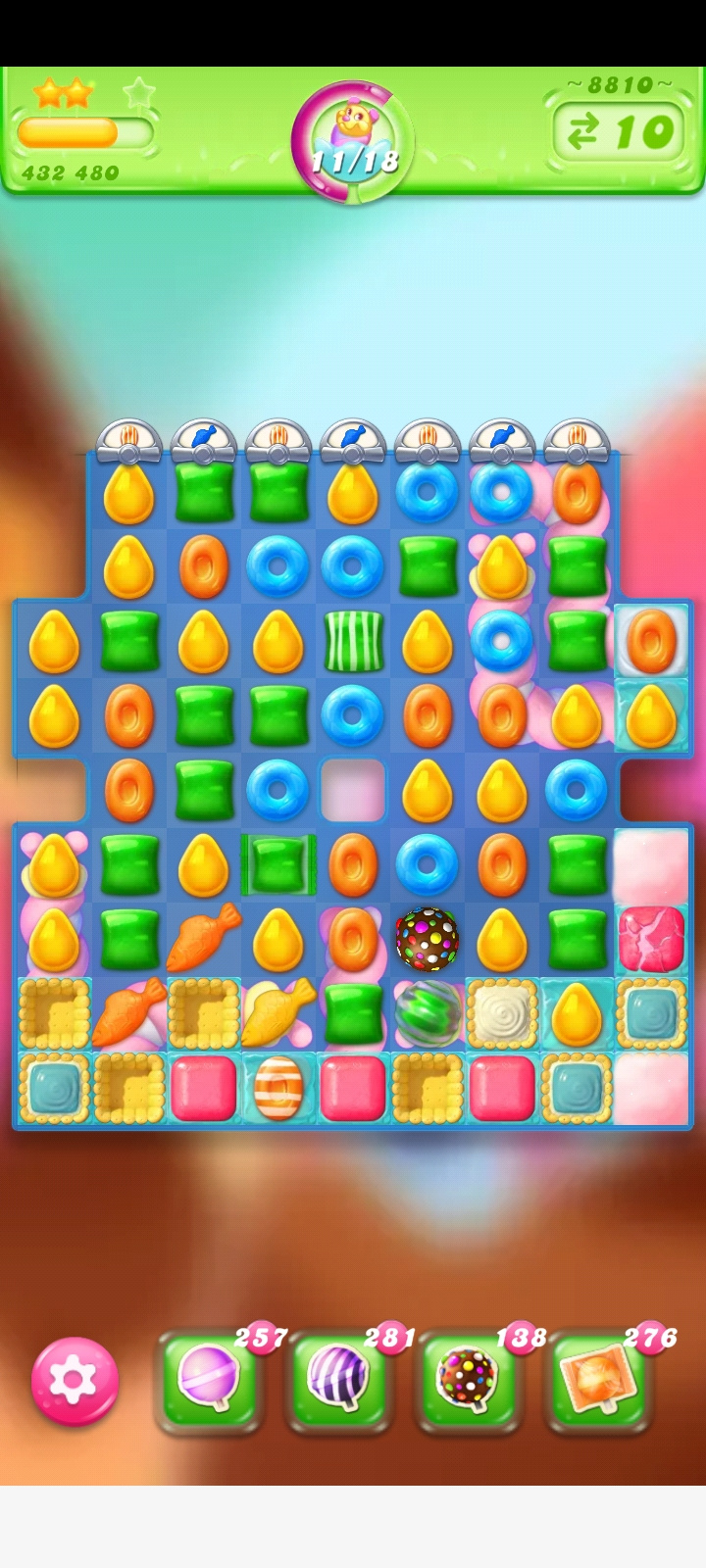The height and width of the screenshot is (1568, 706).
Task: Select the orange booster with 276
Action: pos(598,1380)
